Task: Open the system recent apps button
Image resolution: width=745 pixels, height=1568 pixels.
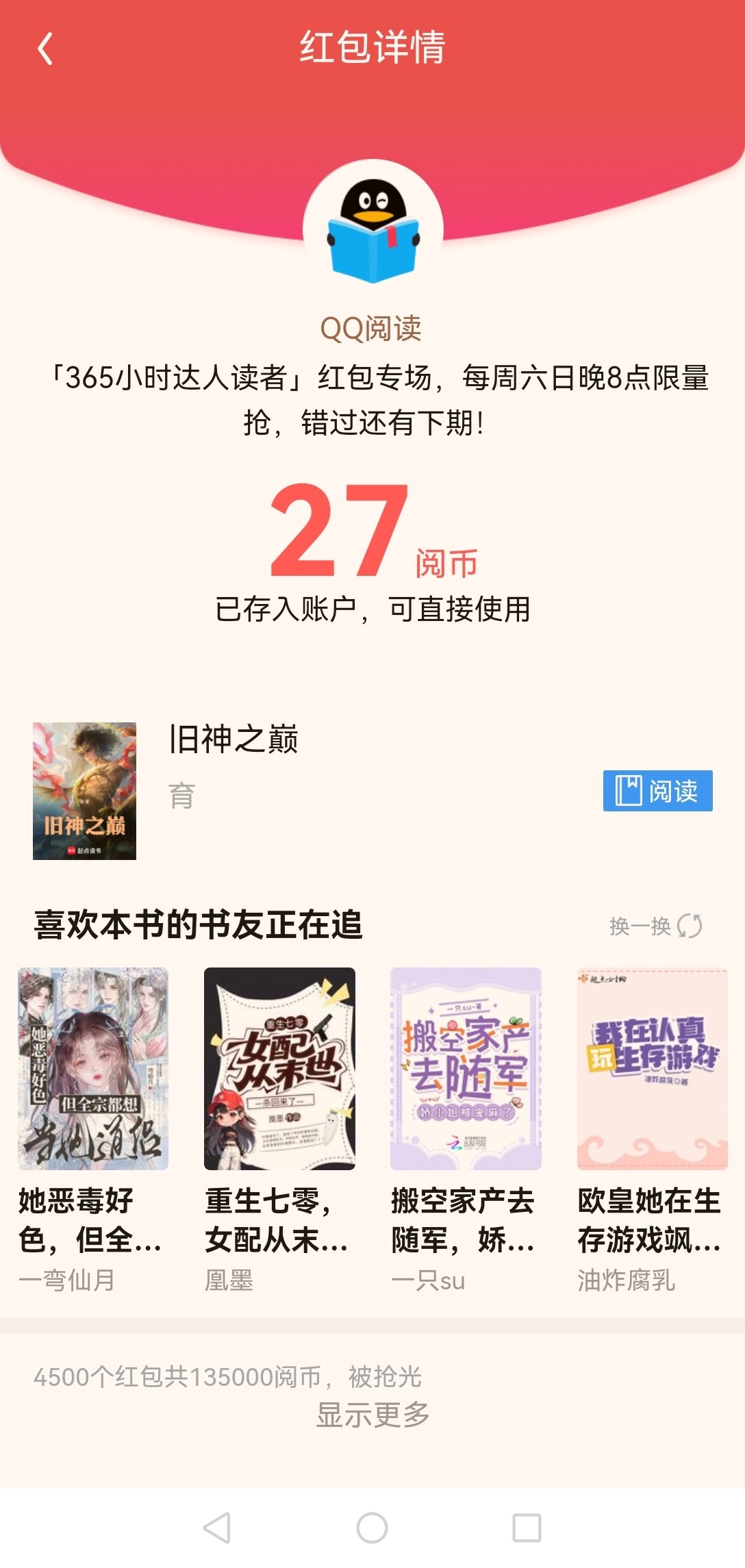Action: 527,1528
